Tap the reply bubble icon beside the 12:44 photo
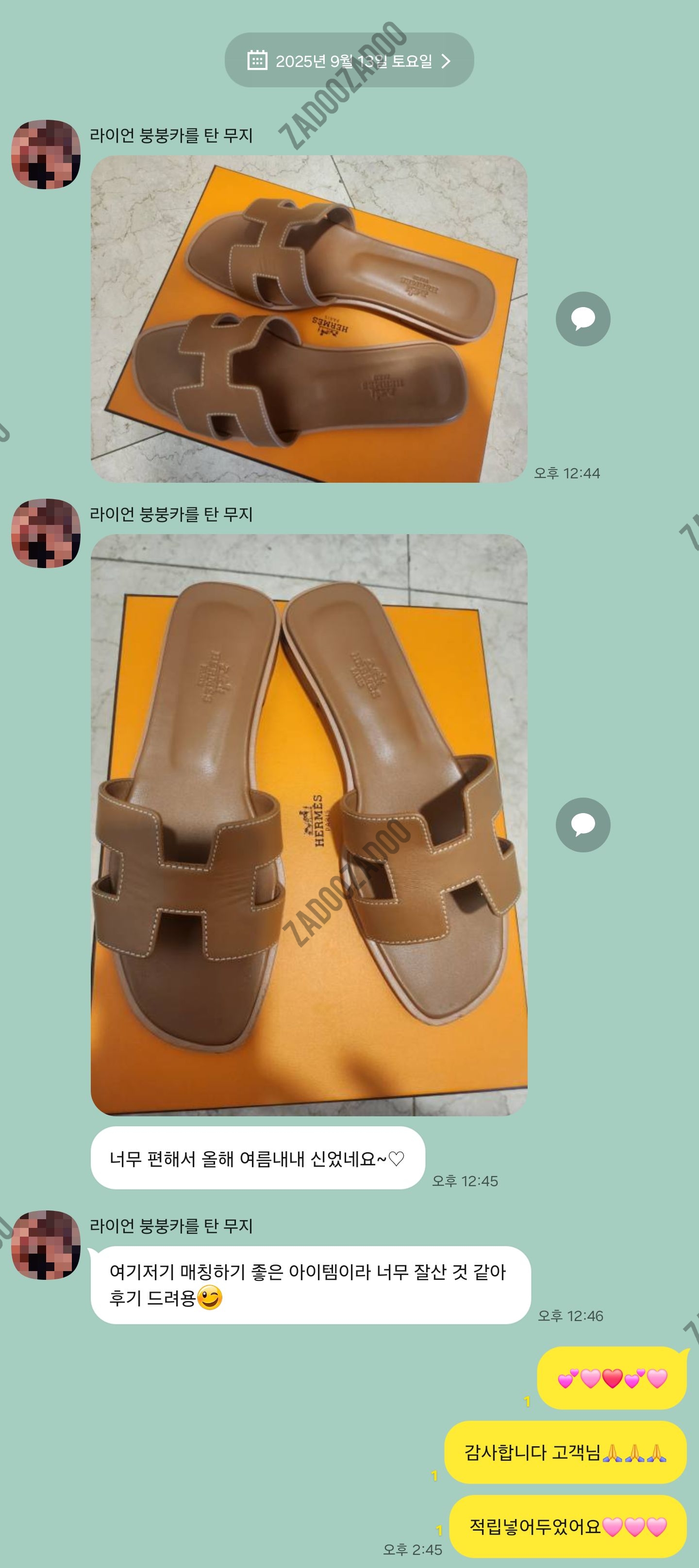The image size is (699, 1568). [x=582, y=319]
